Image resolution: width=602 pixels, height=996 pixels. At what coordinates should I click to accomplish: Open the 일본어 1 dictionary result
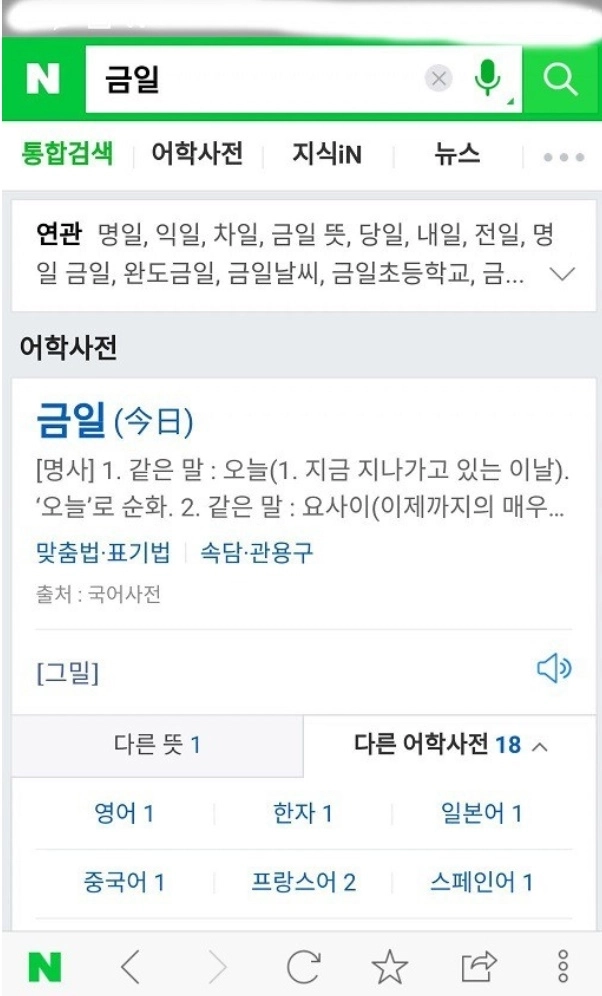coord(482,813)
